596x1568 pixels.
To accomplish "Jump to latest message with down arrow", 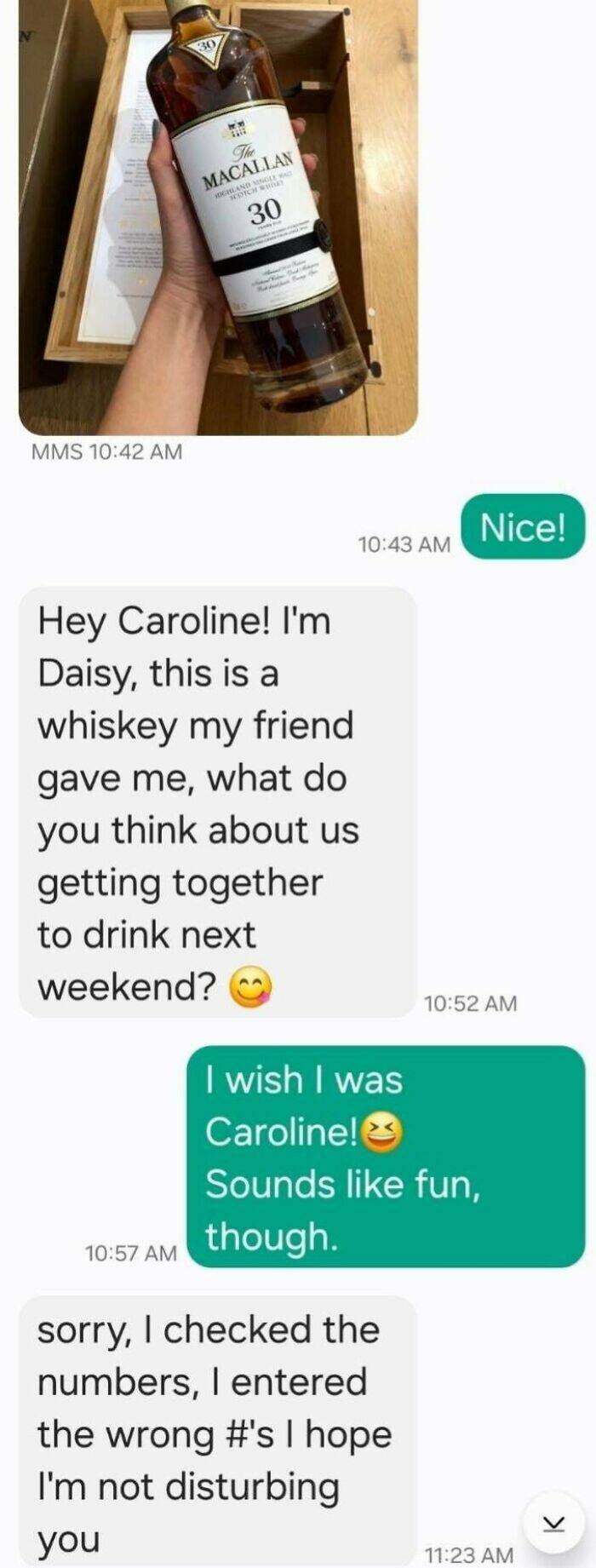I will (x=554, y=1522).
